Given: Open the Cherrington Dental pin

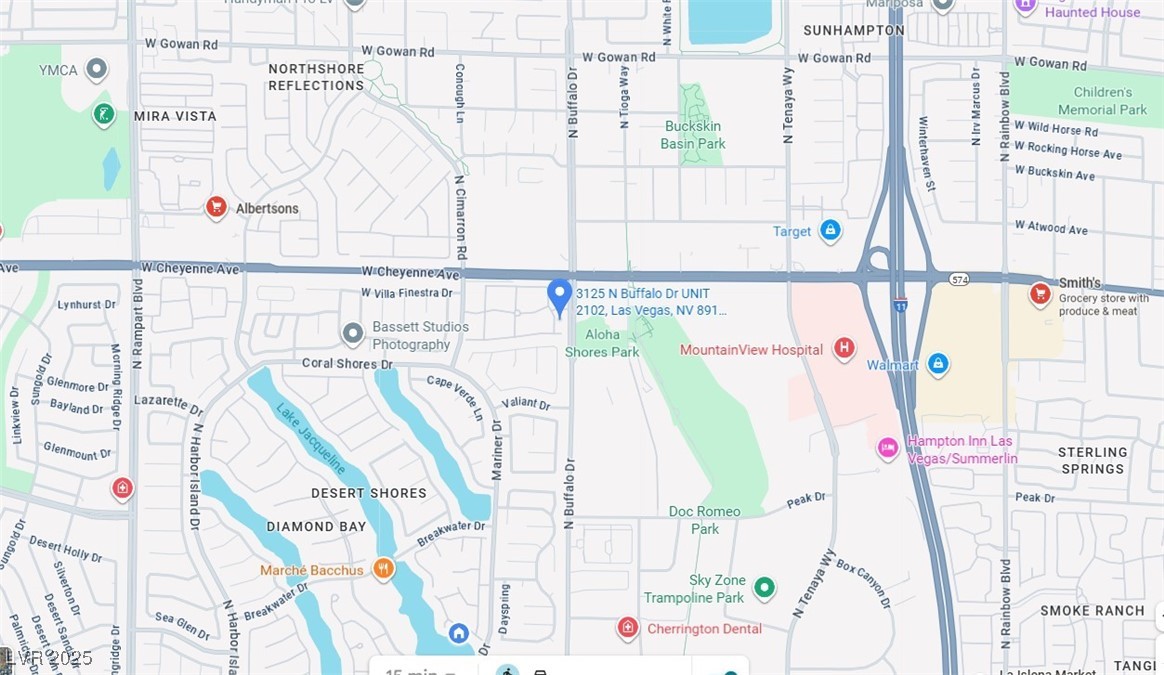Looking at the screenshot, I should [x=628, y=628].
